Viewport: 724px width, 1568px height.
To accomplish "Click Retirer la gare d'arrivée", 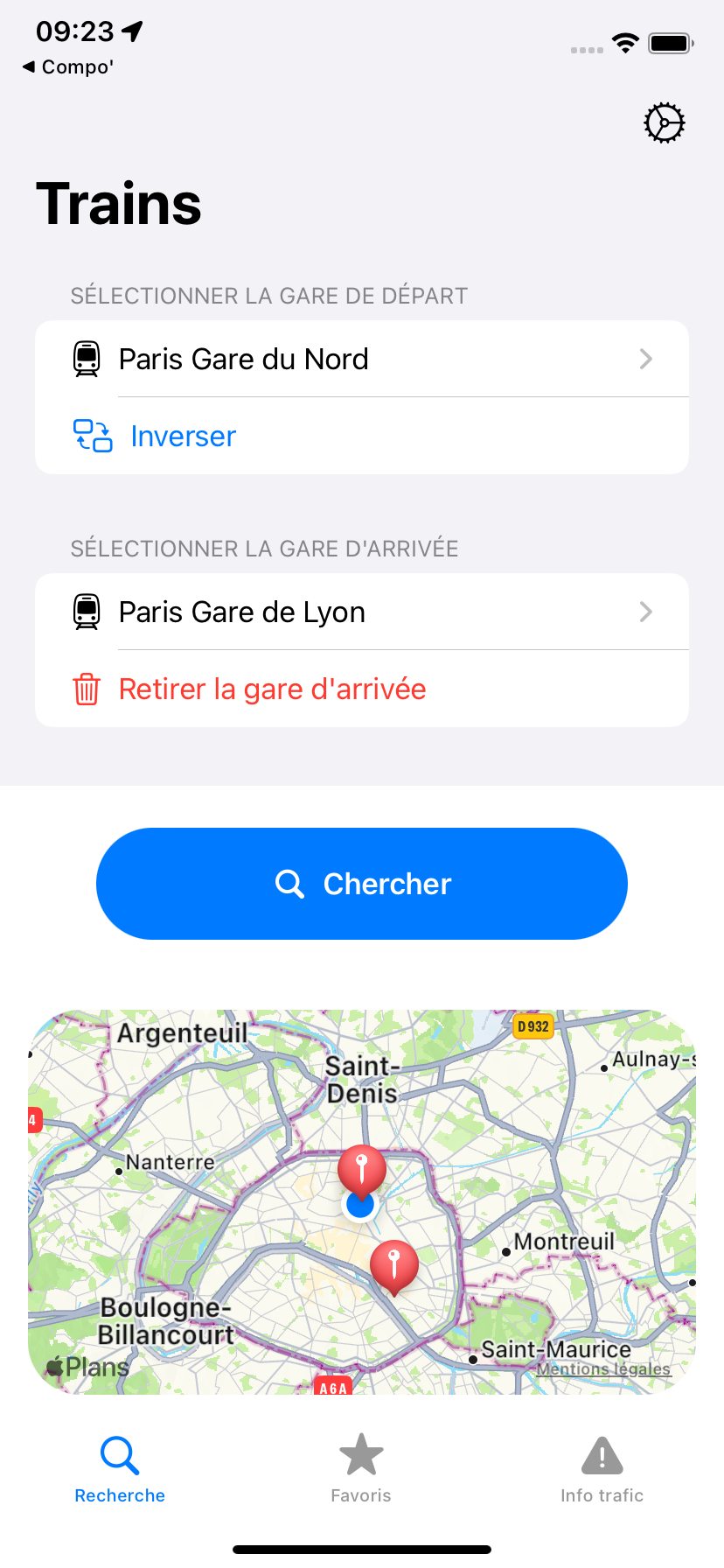I will coord(271,689).
